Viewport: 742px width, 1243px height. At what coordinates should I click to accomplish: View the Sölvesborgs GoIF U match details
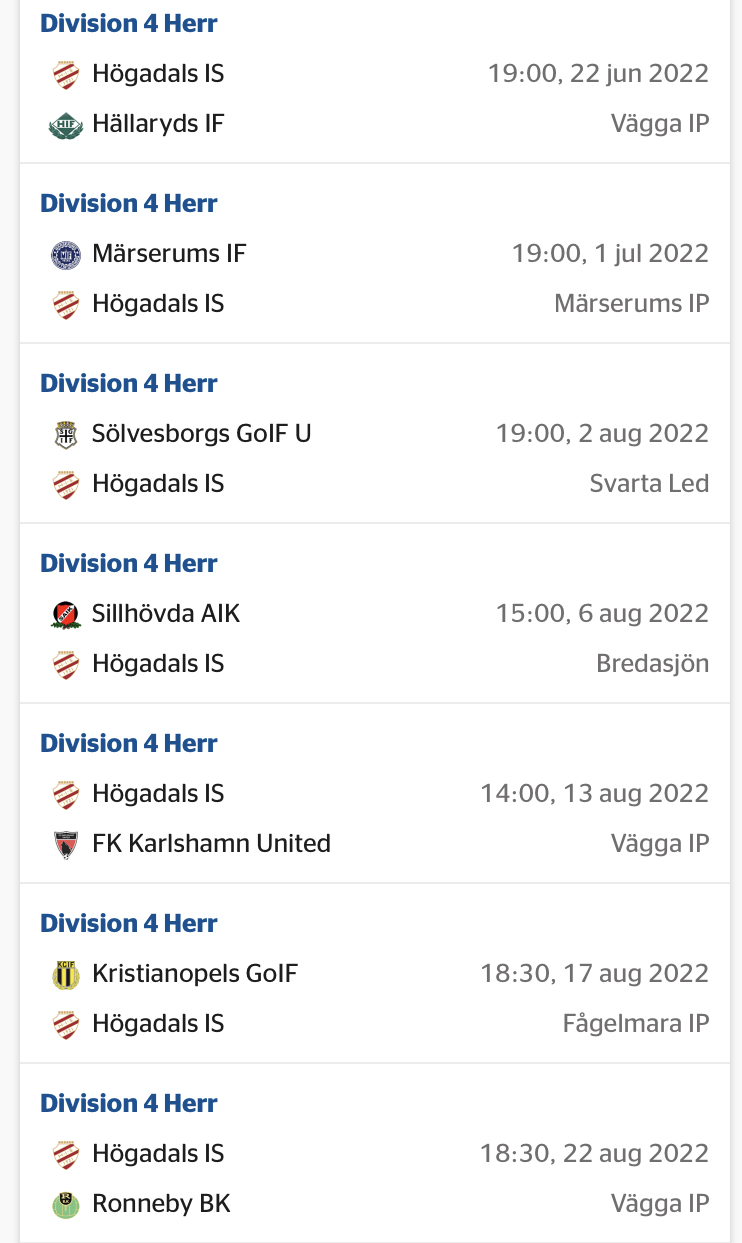coord(374,433)
